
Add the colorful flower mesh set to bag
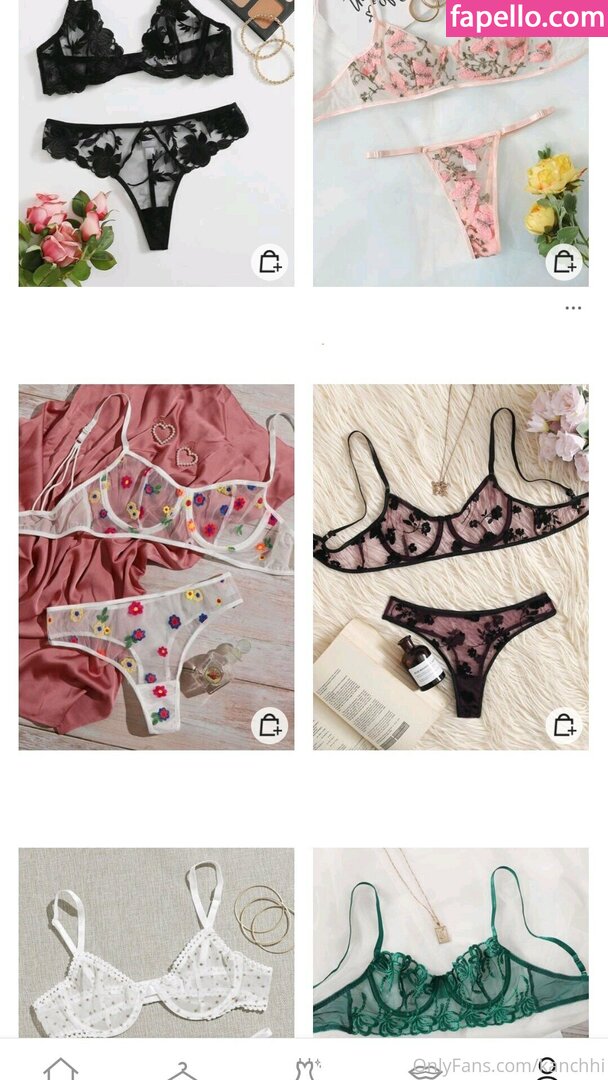click(269, 725)
